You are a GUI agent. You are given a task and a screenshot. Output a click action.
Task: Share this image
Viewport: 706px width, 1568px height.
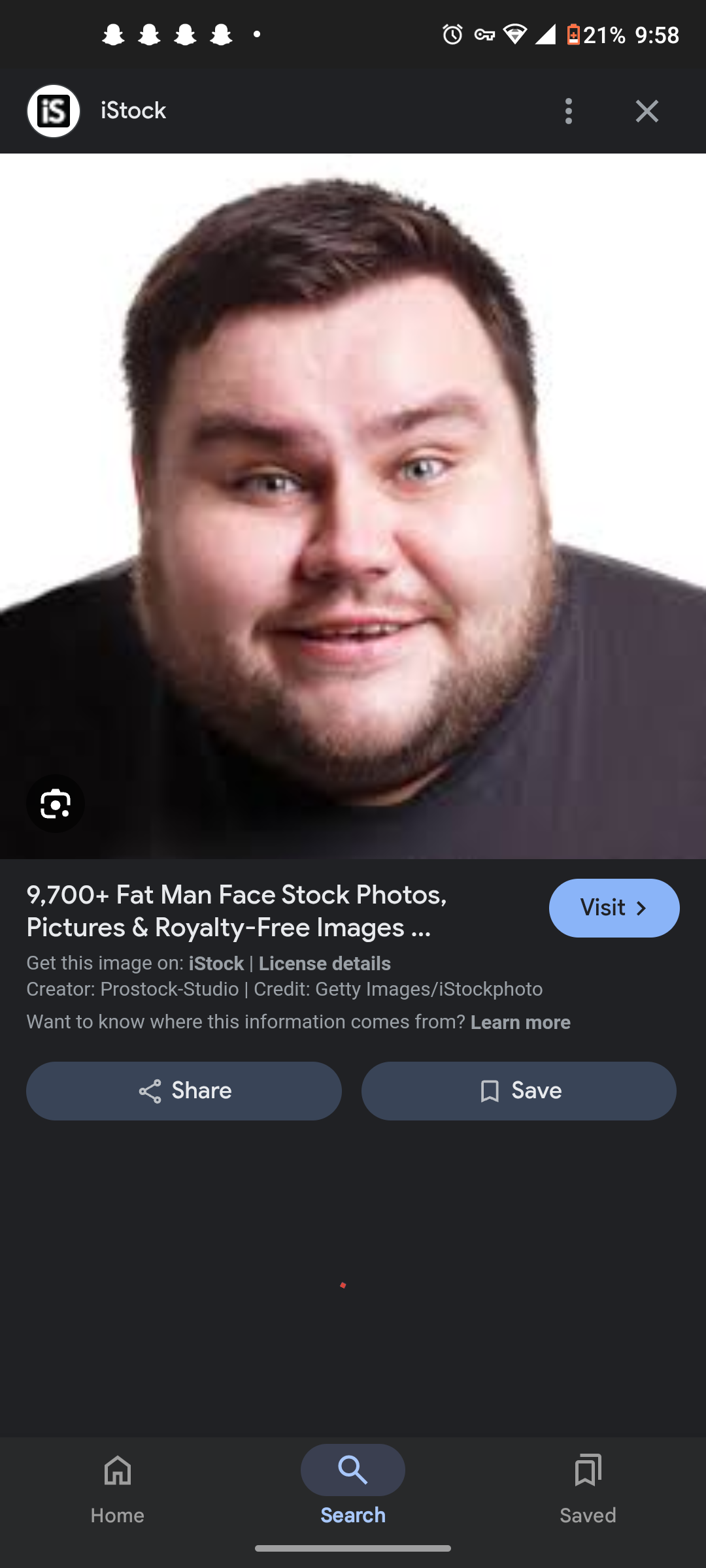pos(184,1090)
